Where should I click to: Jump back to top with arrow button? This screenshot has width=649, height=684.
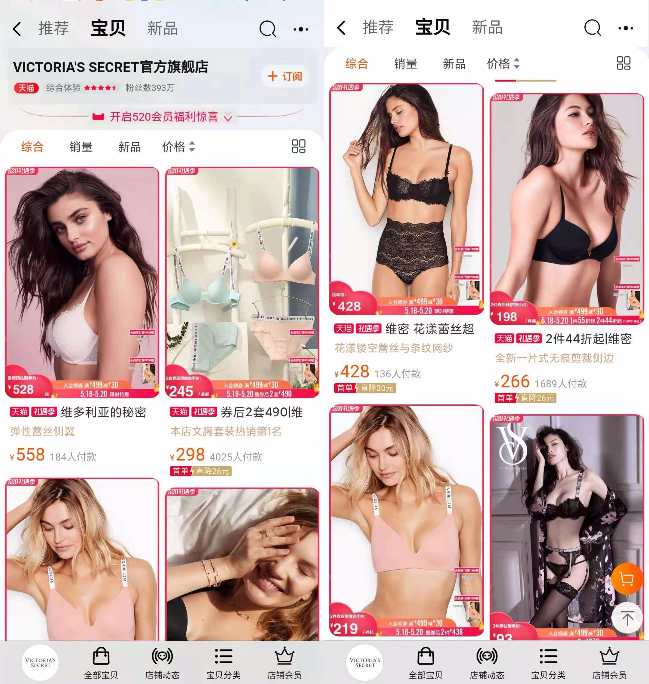pyautogui.click(x=626, y=619)
